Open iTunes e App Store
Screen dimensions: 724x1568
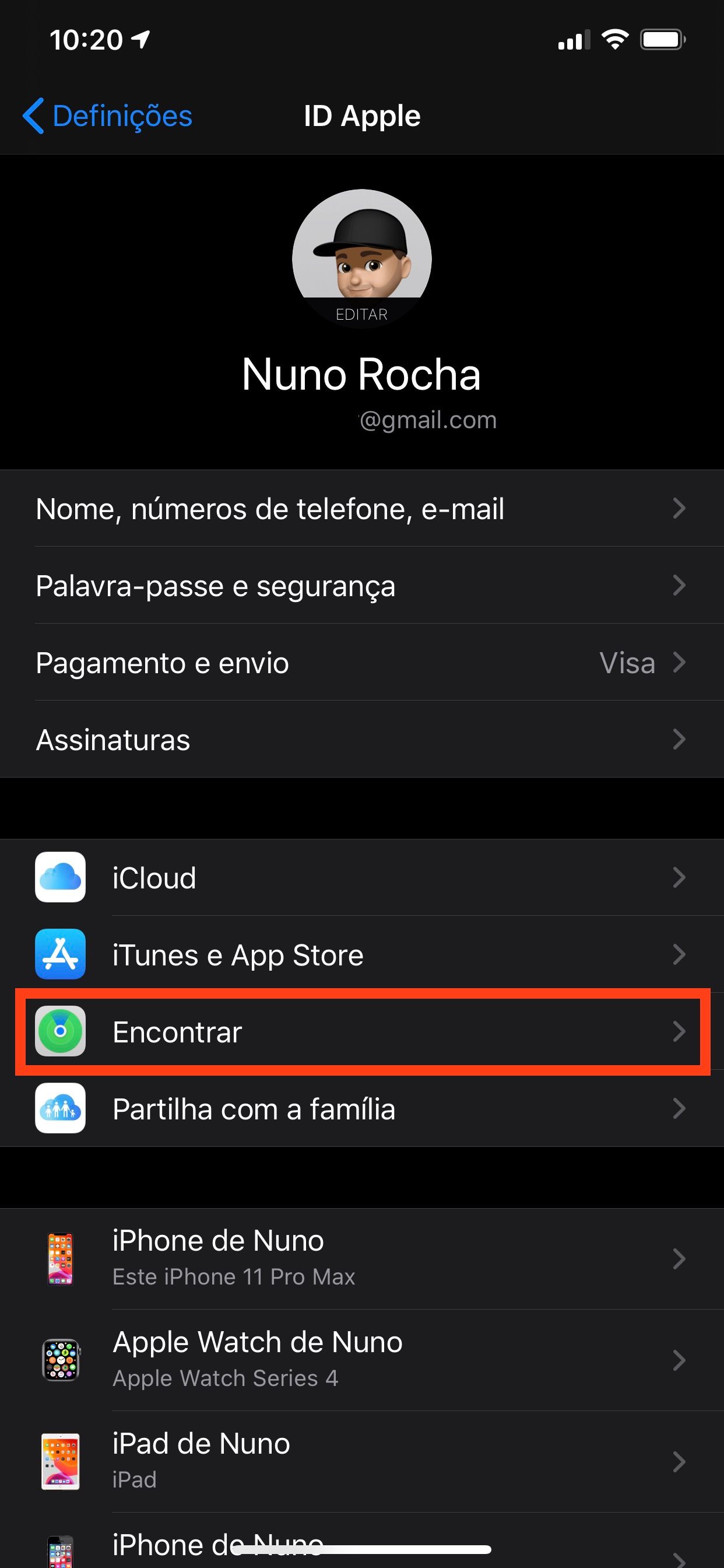pos(361,954)
